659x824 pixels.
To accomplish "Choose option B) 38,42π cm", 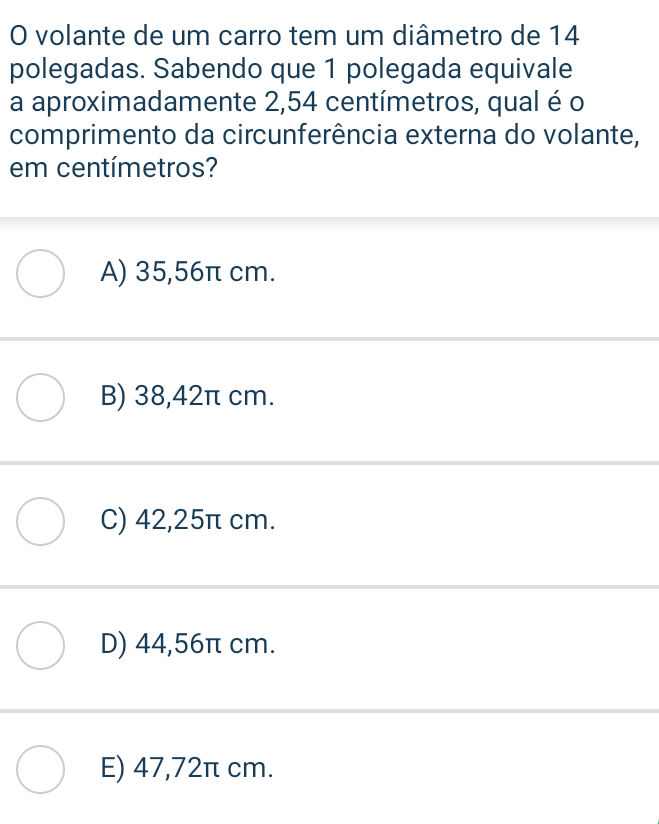I will coord(40,398).
